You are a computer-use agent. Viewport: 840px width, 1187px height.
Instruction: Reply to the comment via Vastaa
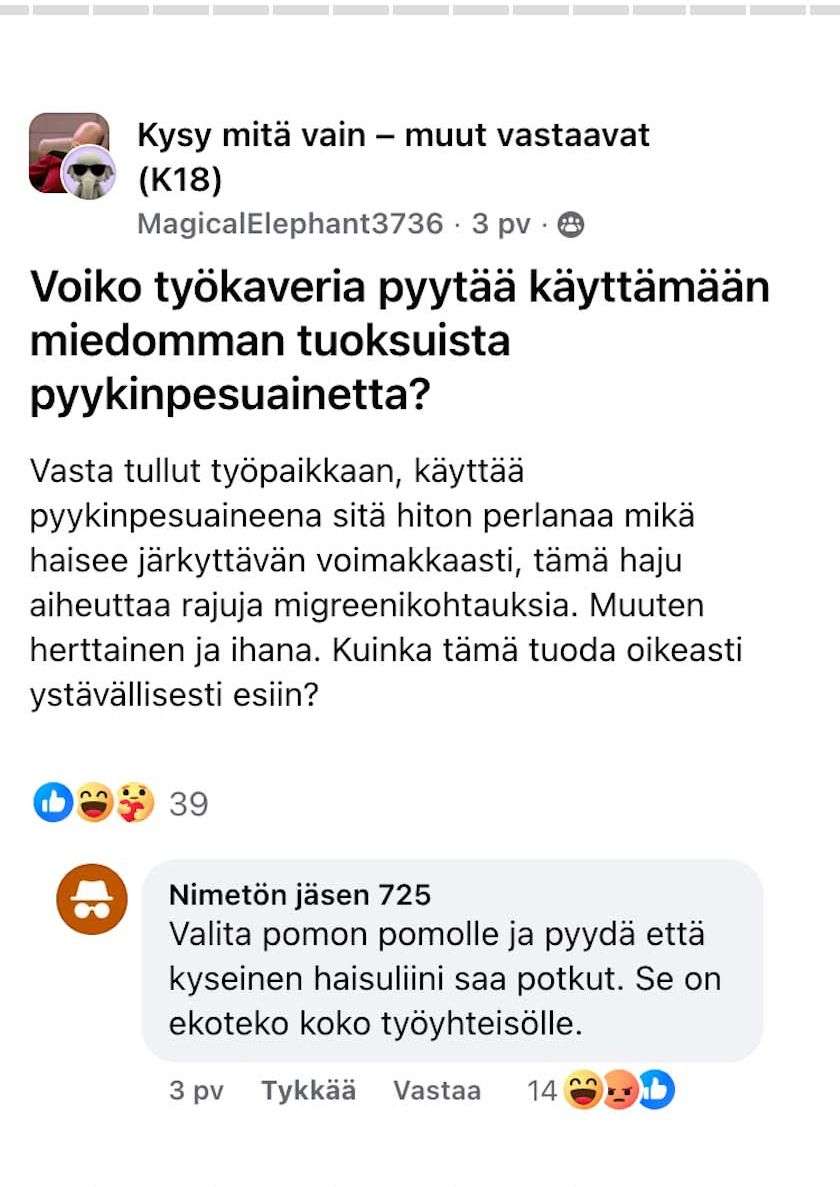pos(436,1090)
